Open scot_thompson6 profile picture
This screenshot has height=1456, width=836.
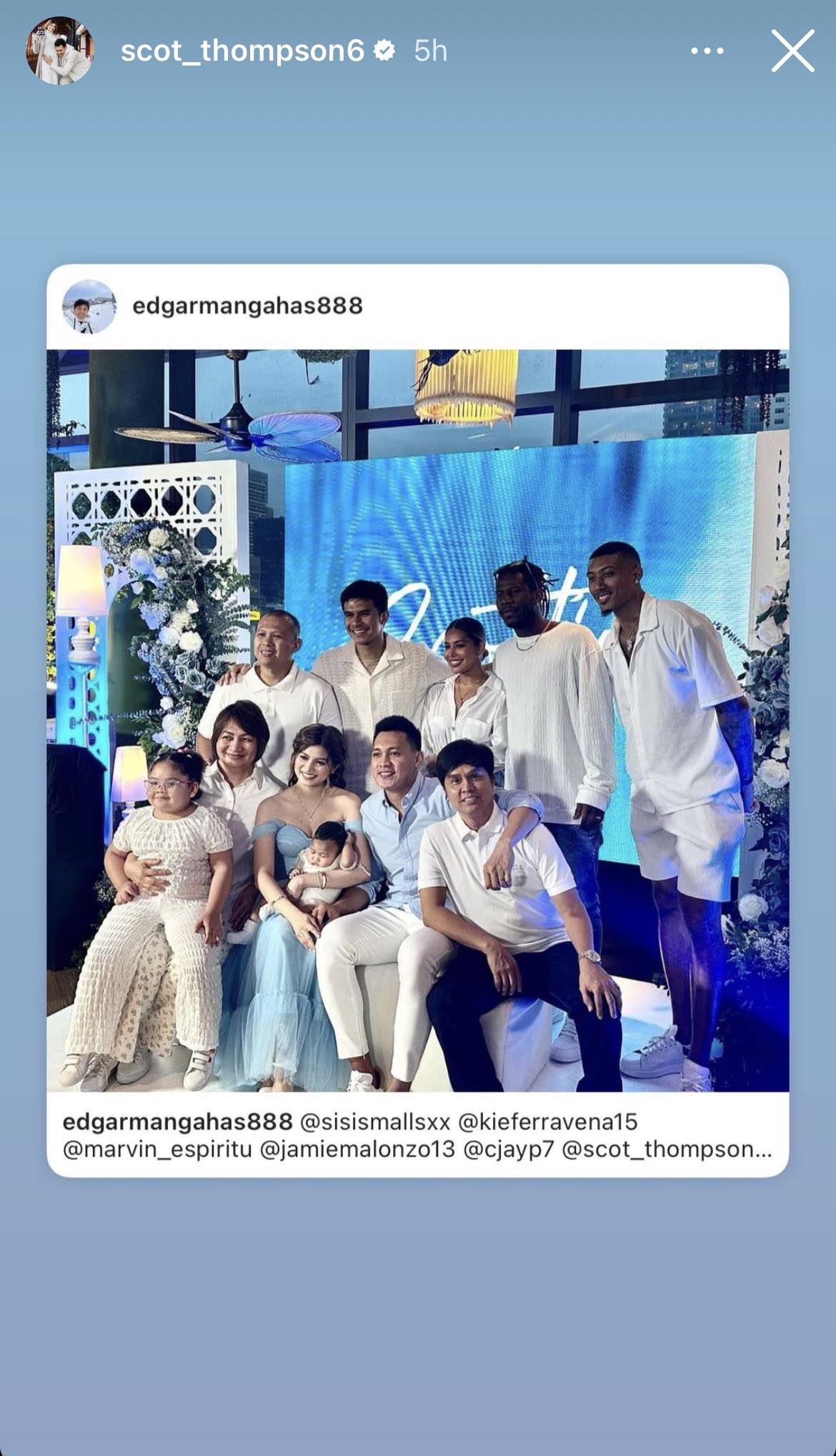[x=59, y=51]
